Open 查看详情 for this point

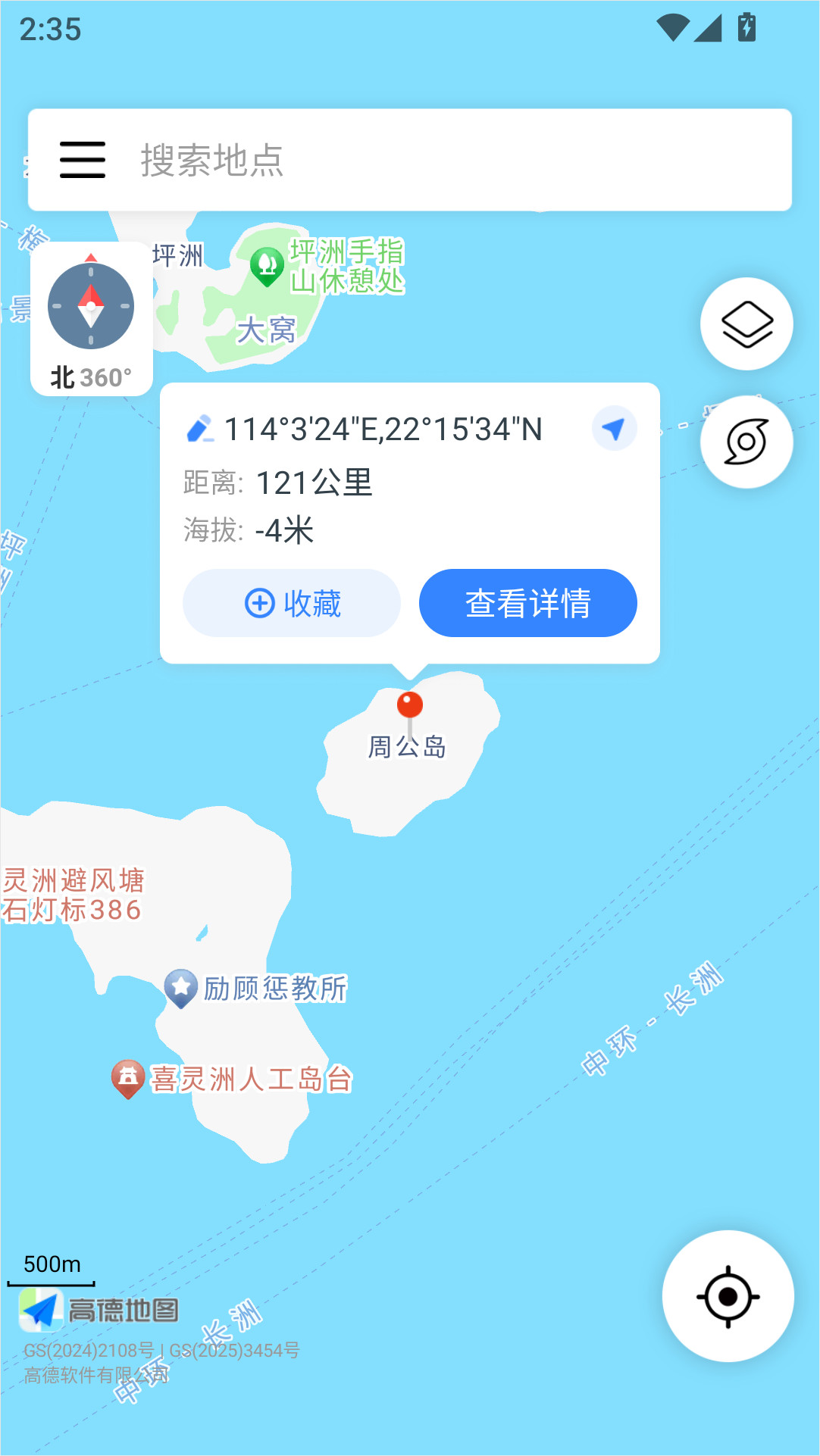pos(527,603)
